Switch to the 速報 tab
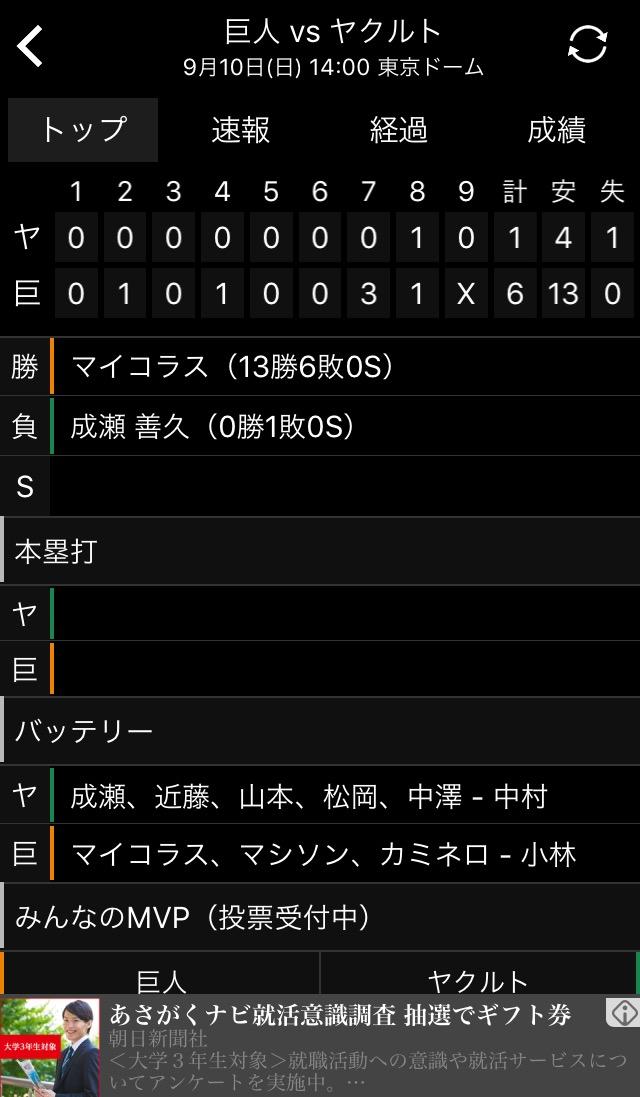 tap(241, 130)
